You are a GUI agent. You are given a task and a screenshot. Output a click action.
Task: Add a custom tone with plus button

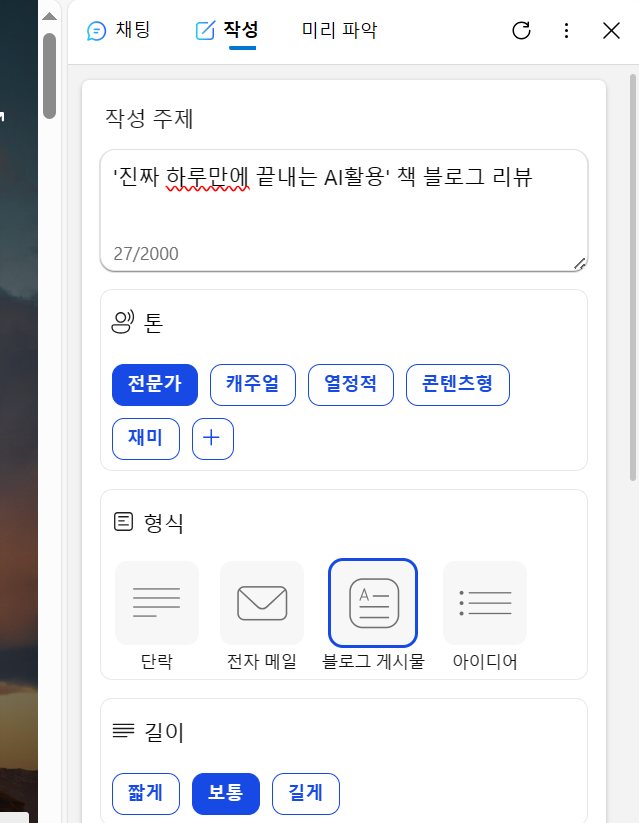pyautogui.click(x=213, y=439)
